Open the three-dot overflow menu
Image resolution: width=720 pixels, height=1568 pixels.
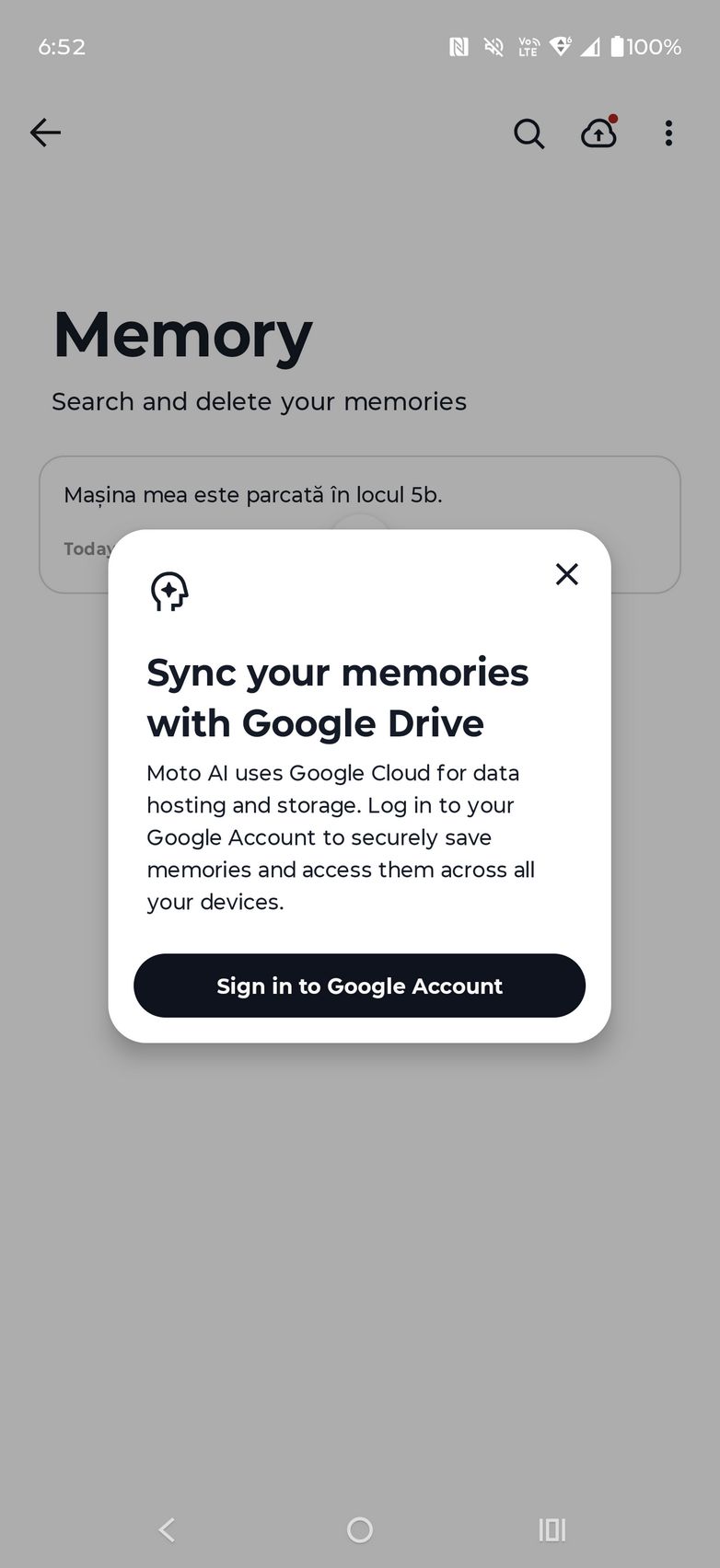pos(668,133)
